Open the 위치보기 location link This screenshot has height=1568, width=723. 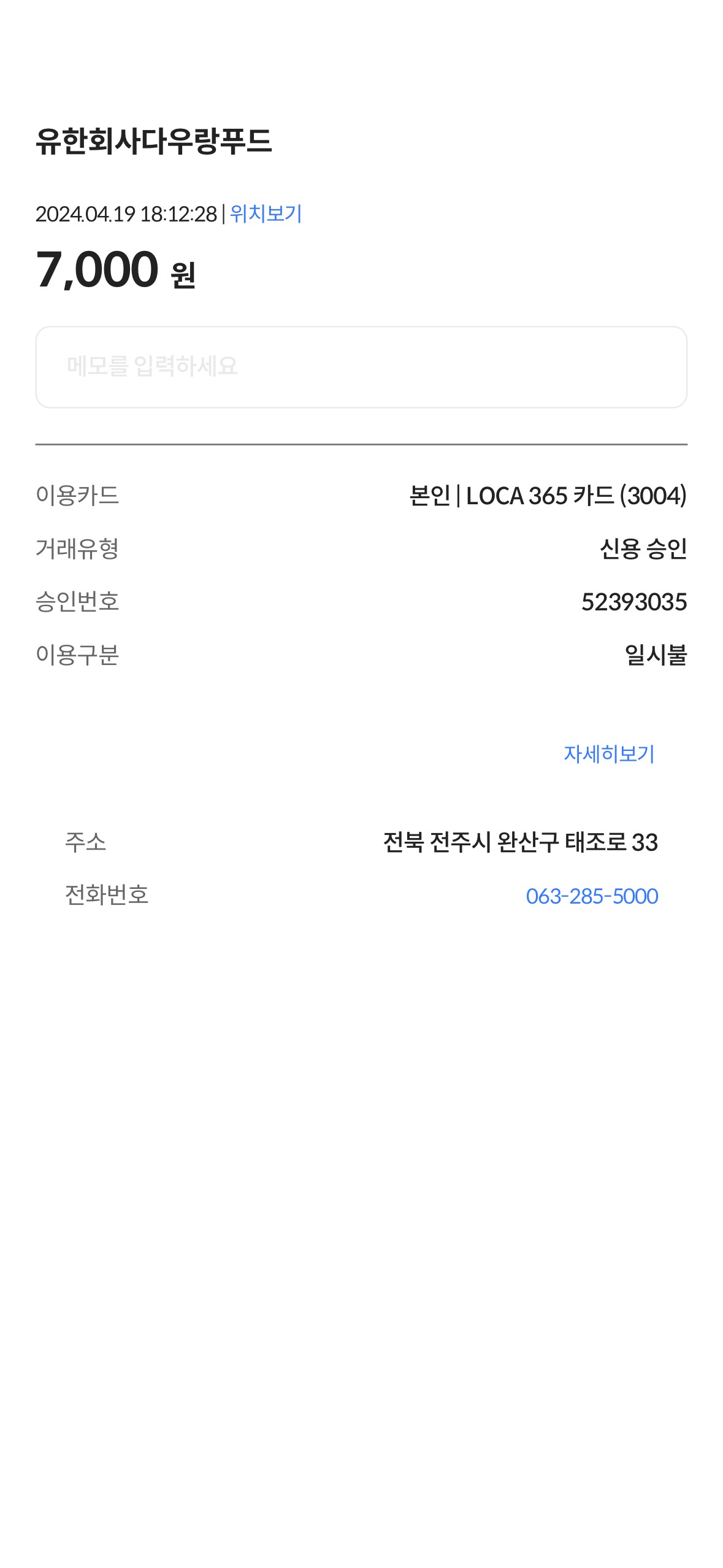[266, 213]
